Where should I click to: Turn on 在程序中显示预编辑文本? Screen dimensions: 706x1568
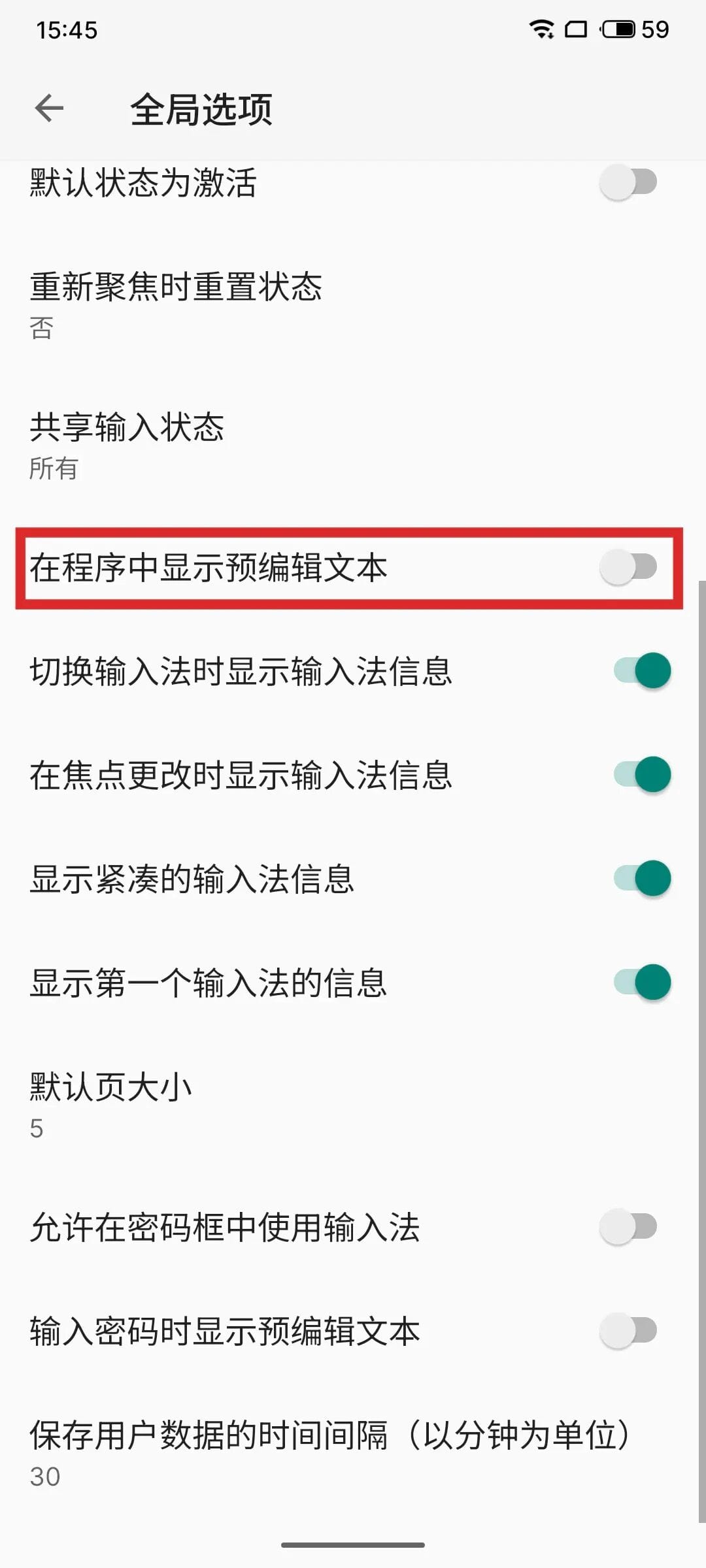(x=628, y=566)
